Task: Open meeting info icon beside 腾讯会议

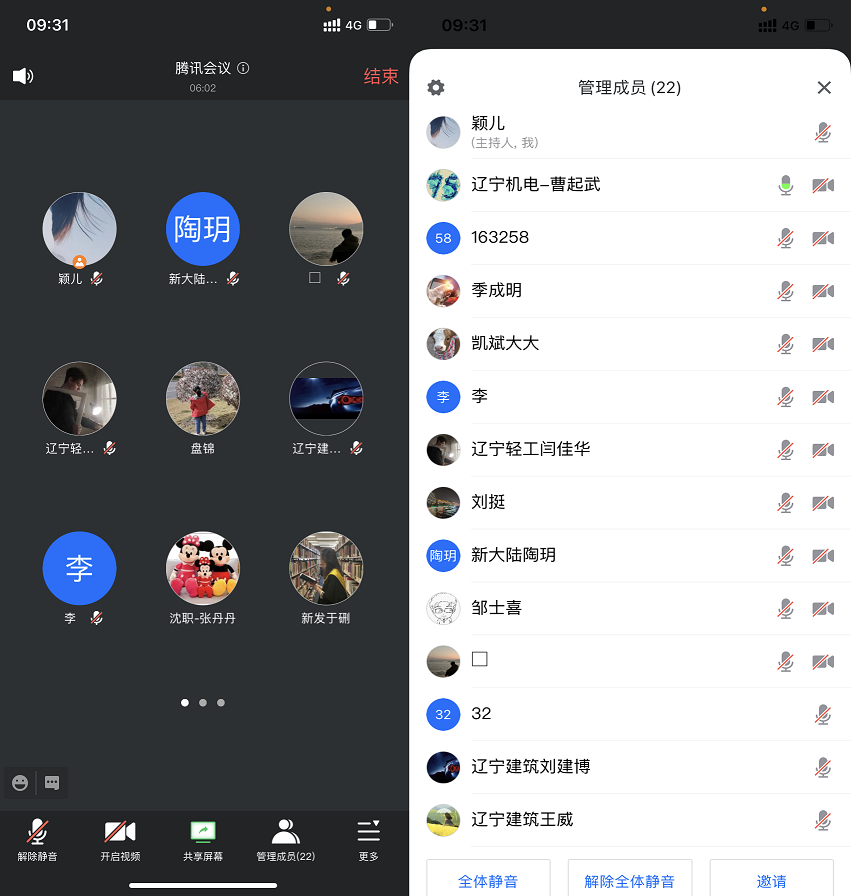Action: (x=244, y=69)
